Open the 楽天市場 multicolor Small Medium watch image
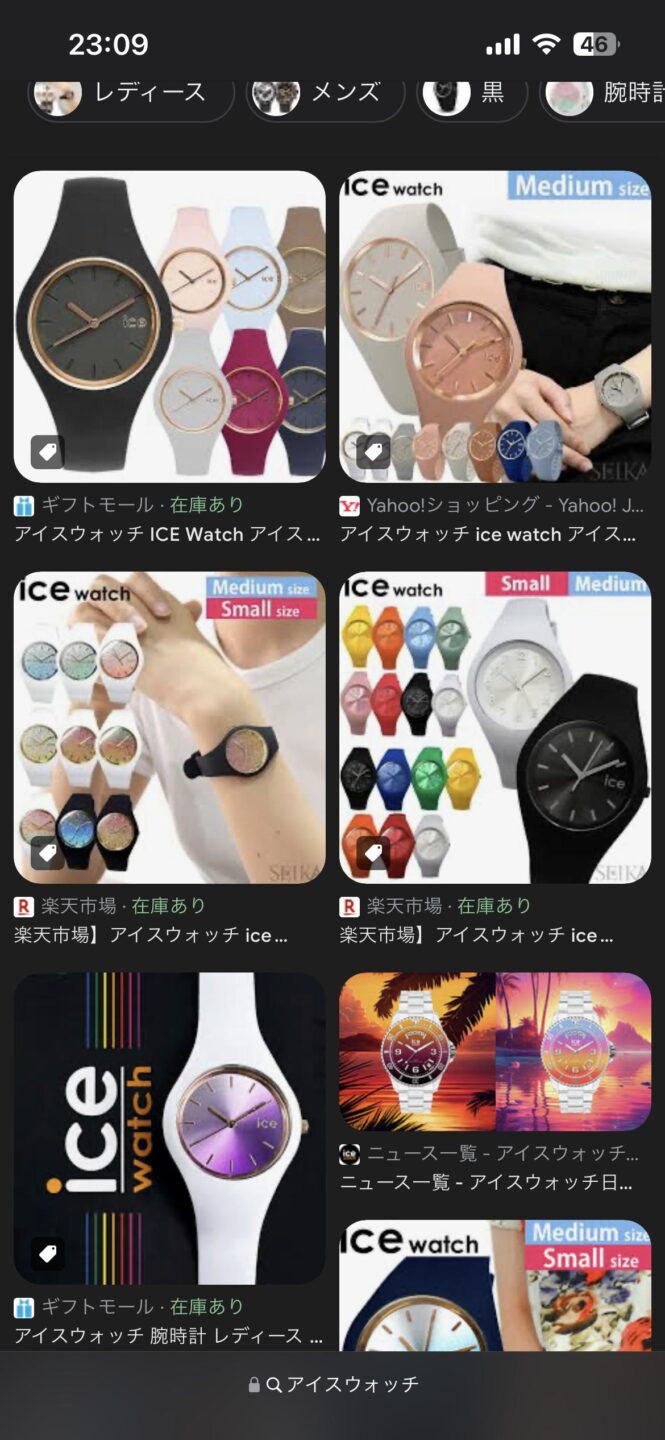This screenshot has height=1440, width=665. click(x=495, y=728)
